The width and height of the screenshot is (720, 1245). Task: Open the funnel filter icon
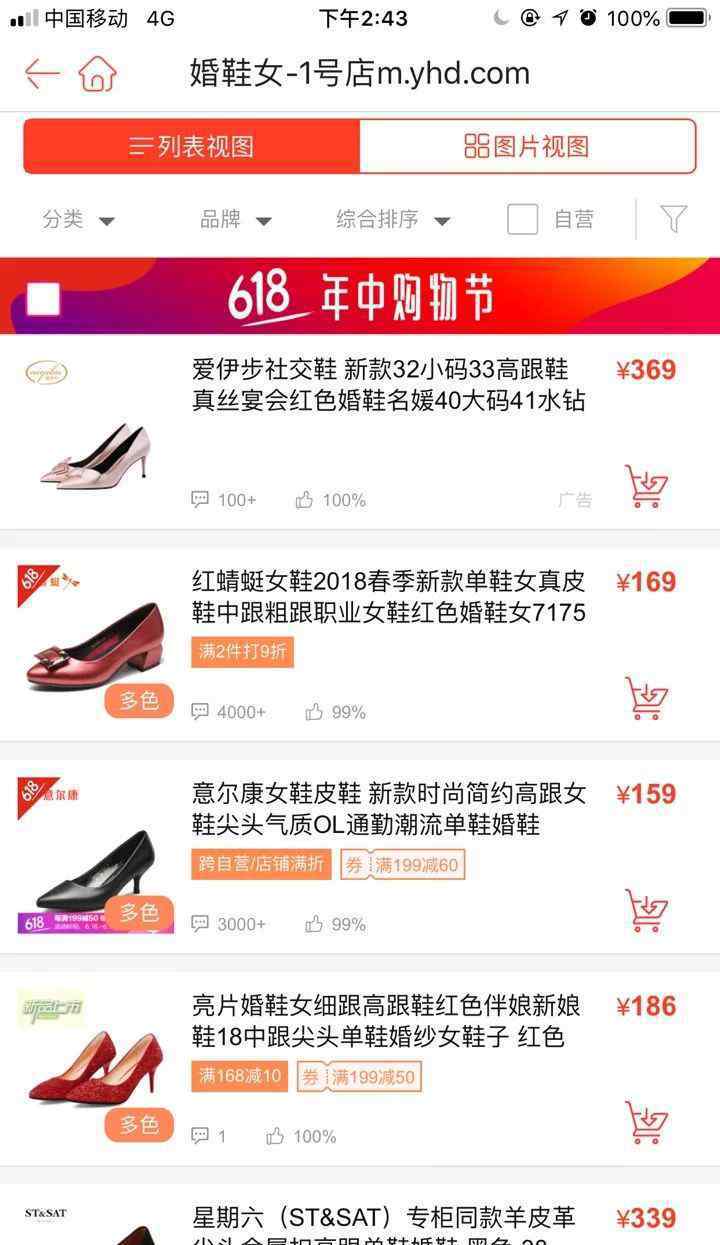tap(674, 219)
